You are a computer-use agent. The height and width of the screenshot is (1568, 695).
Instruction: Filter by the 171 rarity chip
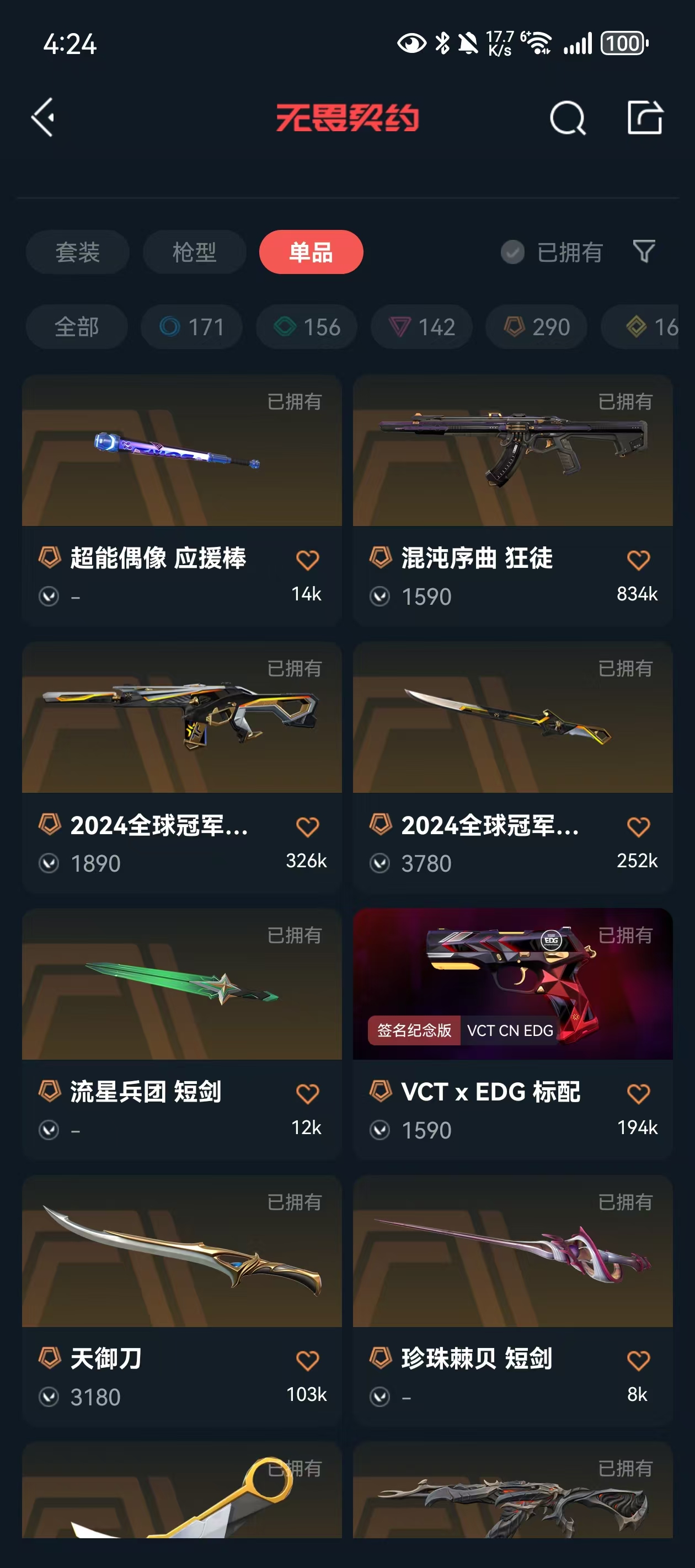click(191, 327)
